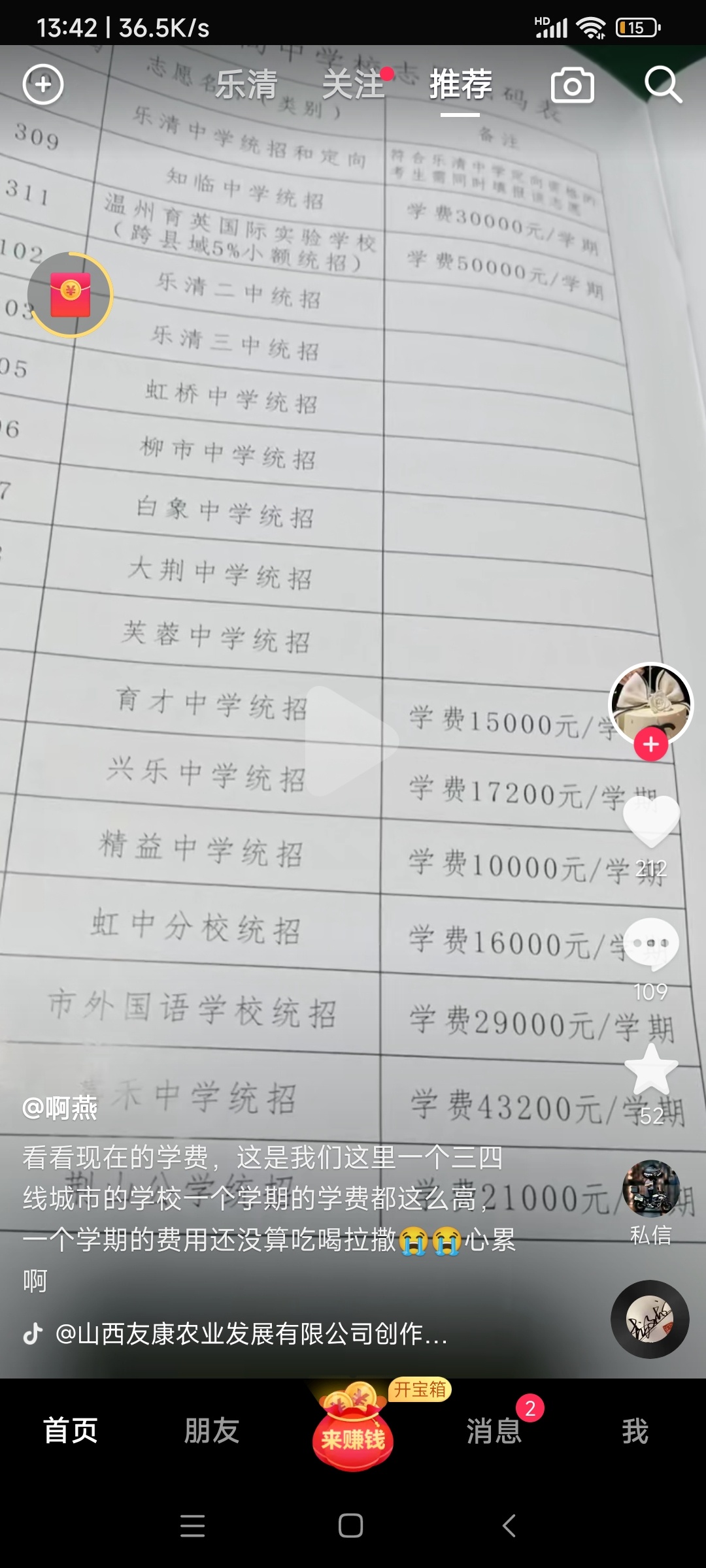Open the 消息 messages tab
This screenshot has width=706, height=1568.
tap(494, 1431)
